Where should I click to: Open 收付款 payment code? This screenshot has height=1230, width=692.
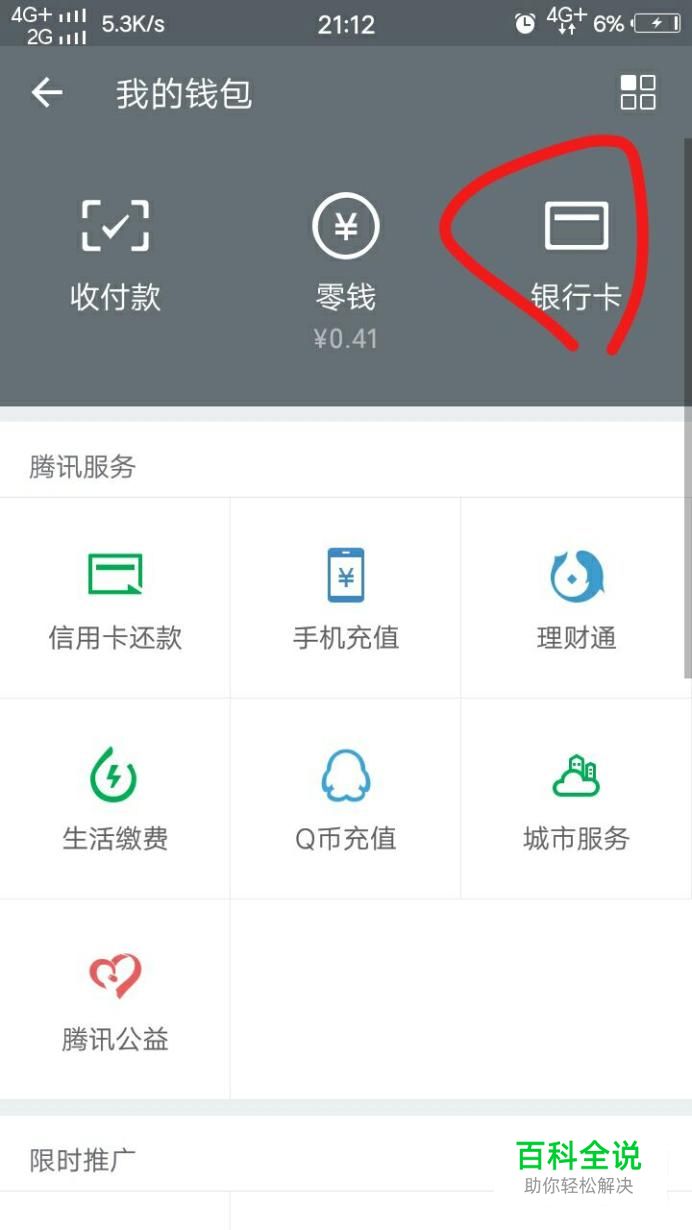115,256
